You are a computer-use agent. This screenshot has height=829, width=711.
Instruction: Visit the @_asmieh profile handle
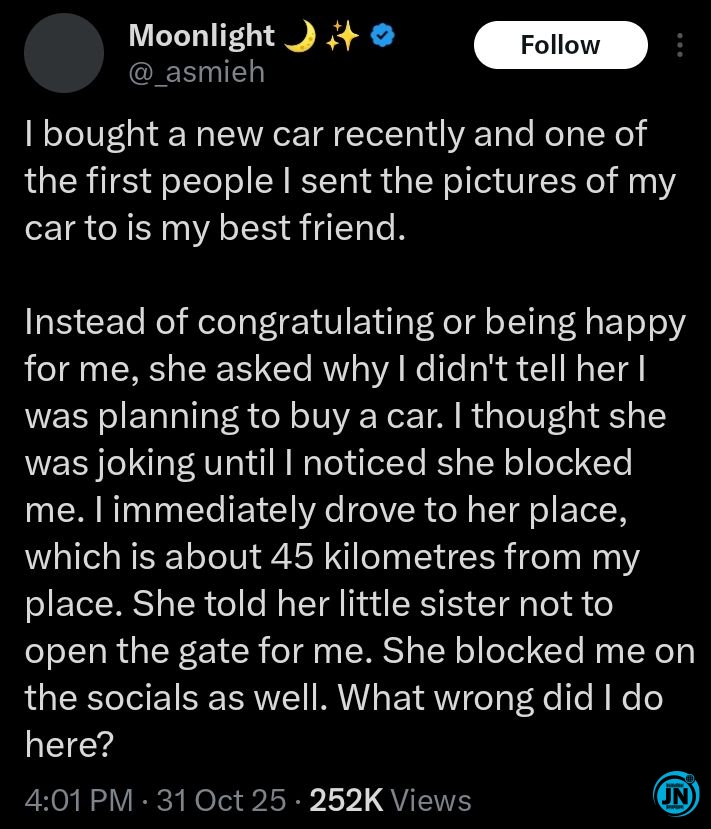197,72
